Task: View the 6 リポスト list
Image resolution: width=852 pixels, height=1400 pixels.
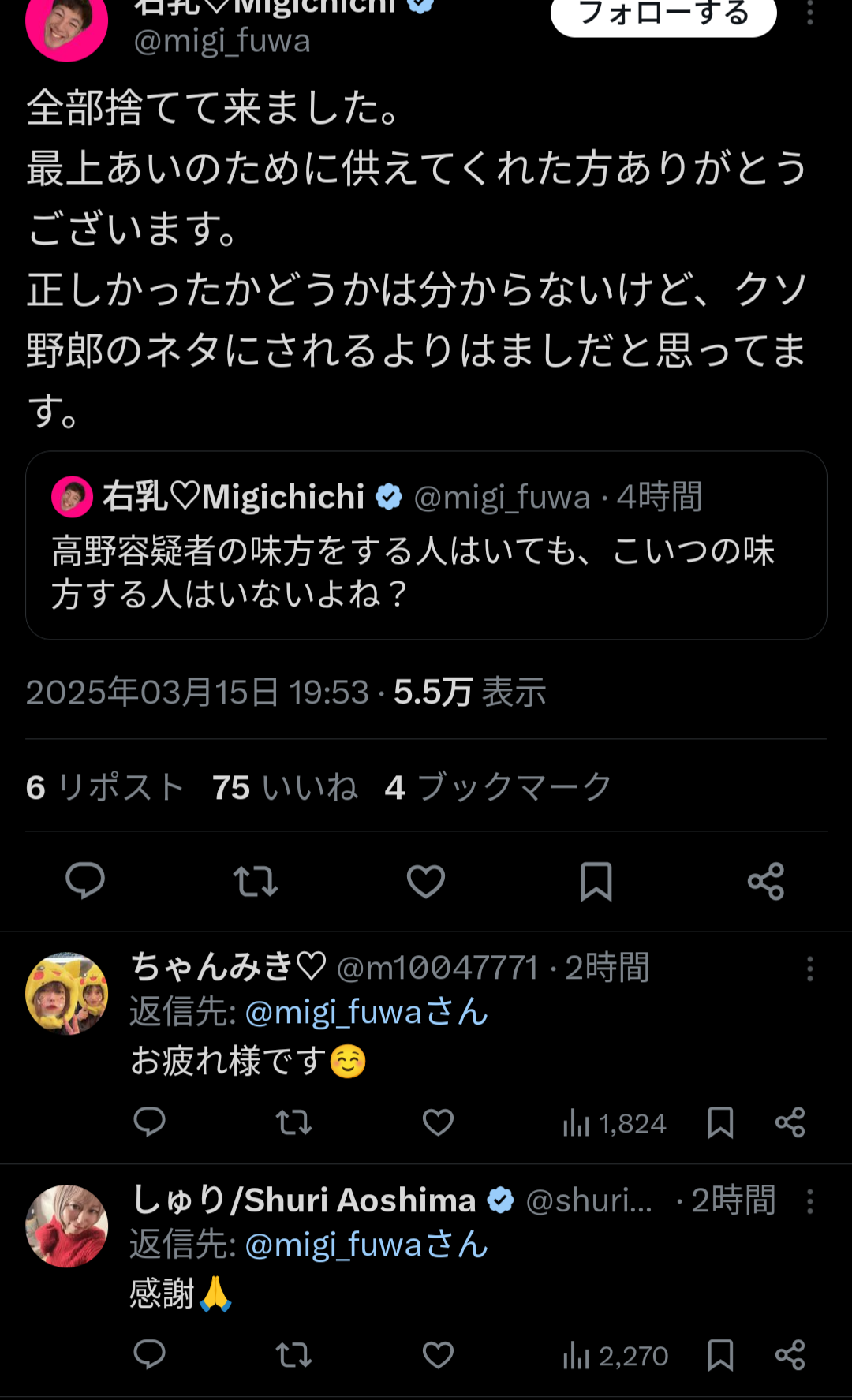Action: click(105, 787)
